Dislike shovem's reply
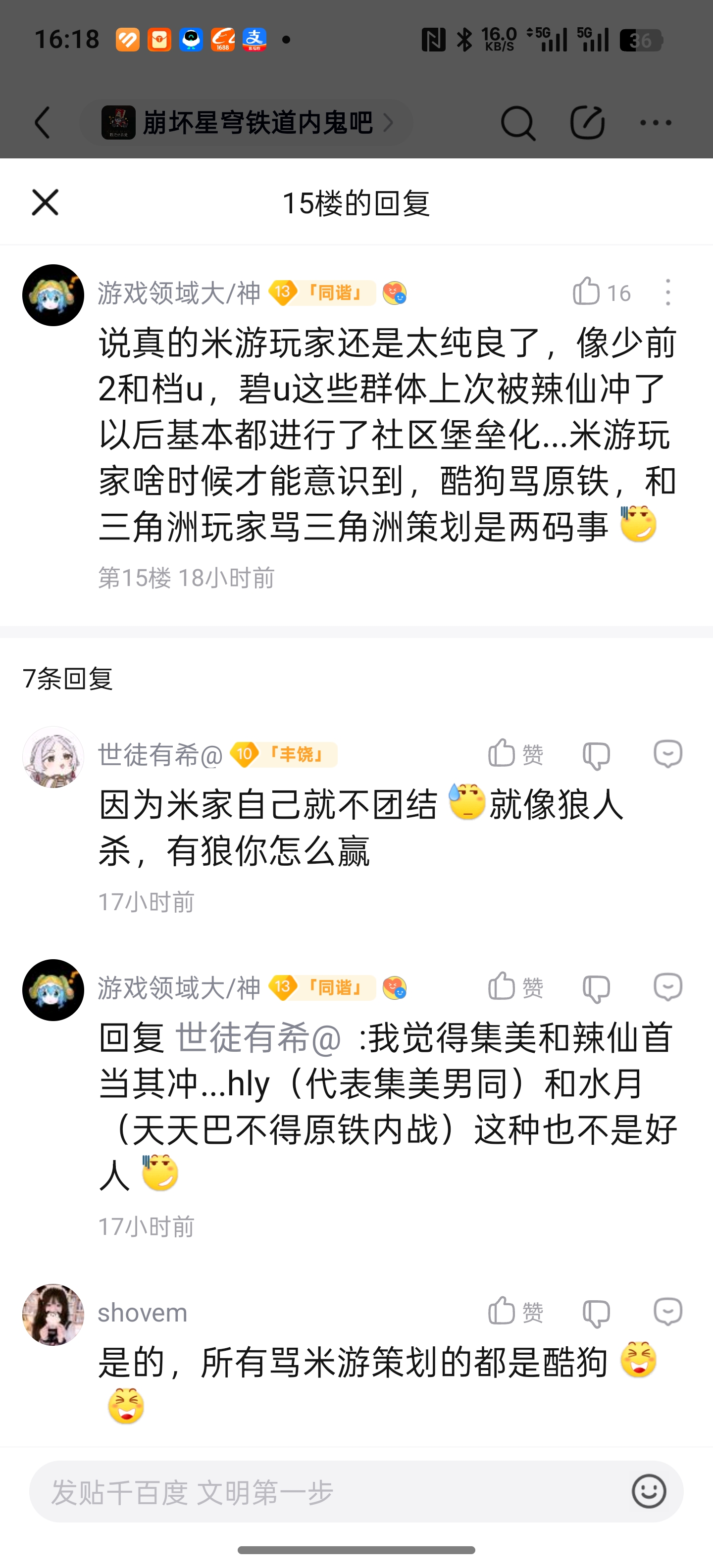This screenshot has width=713, height=1568. (x=596, y=1312)
